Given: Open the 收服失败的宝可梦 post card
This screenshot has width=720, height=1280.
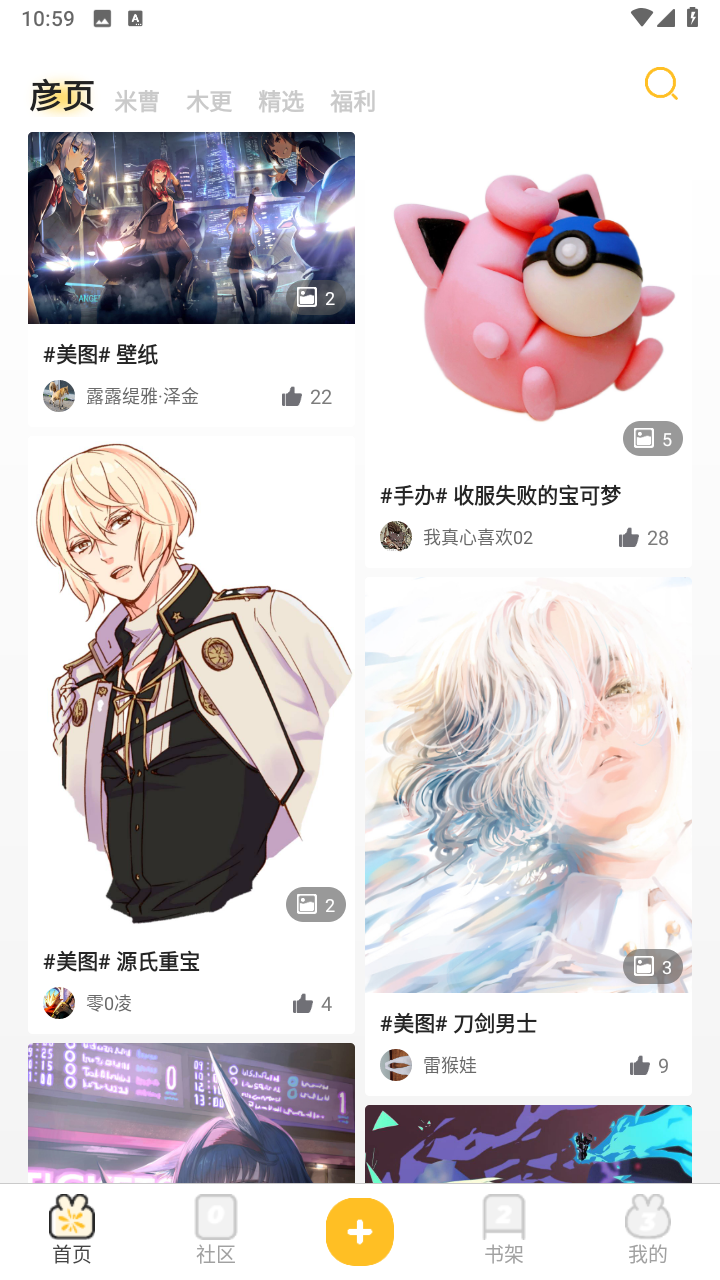Looking at the screenshot, I should (x=528, y=350).
